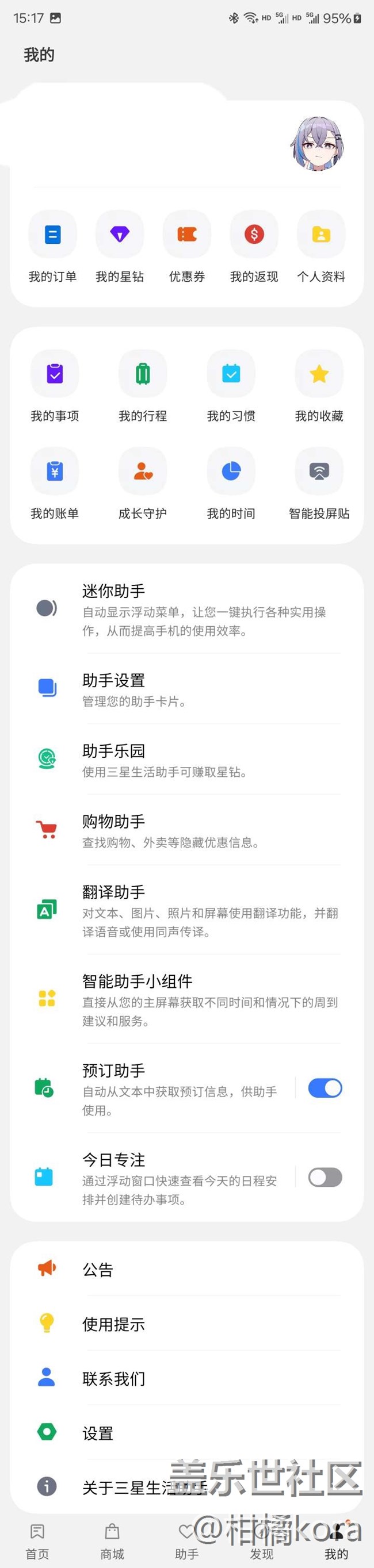Switch to the 商城 tab
The width and height of the screenshot is (374, 1568).
click(112, 1541)
